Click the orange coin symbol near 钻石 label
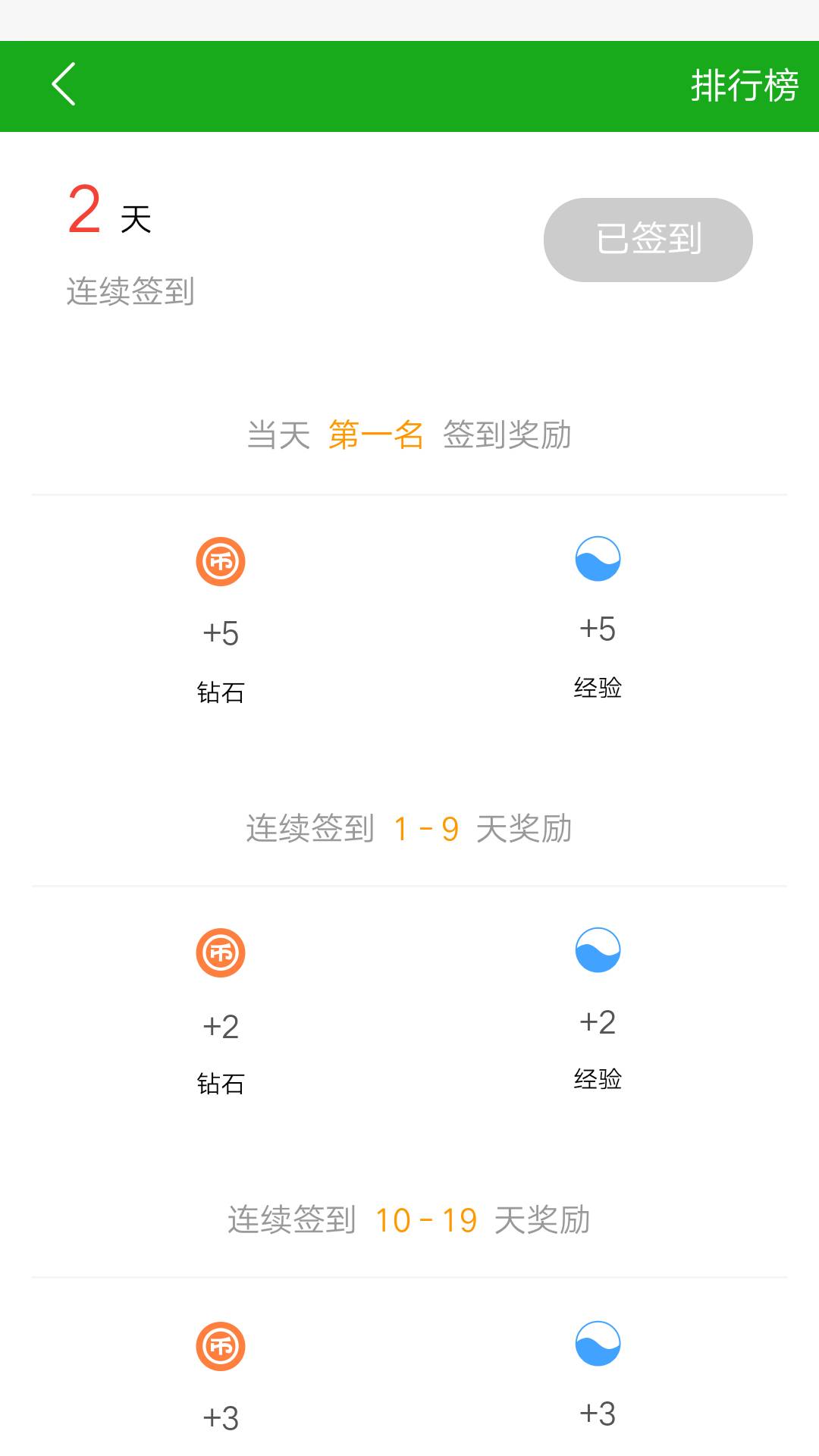The width and height of the screenshot is (819, 1456). point(221,562)
